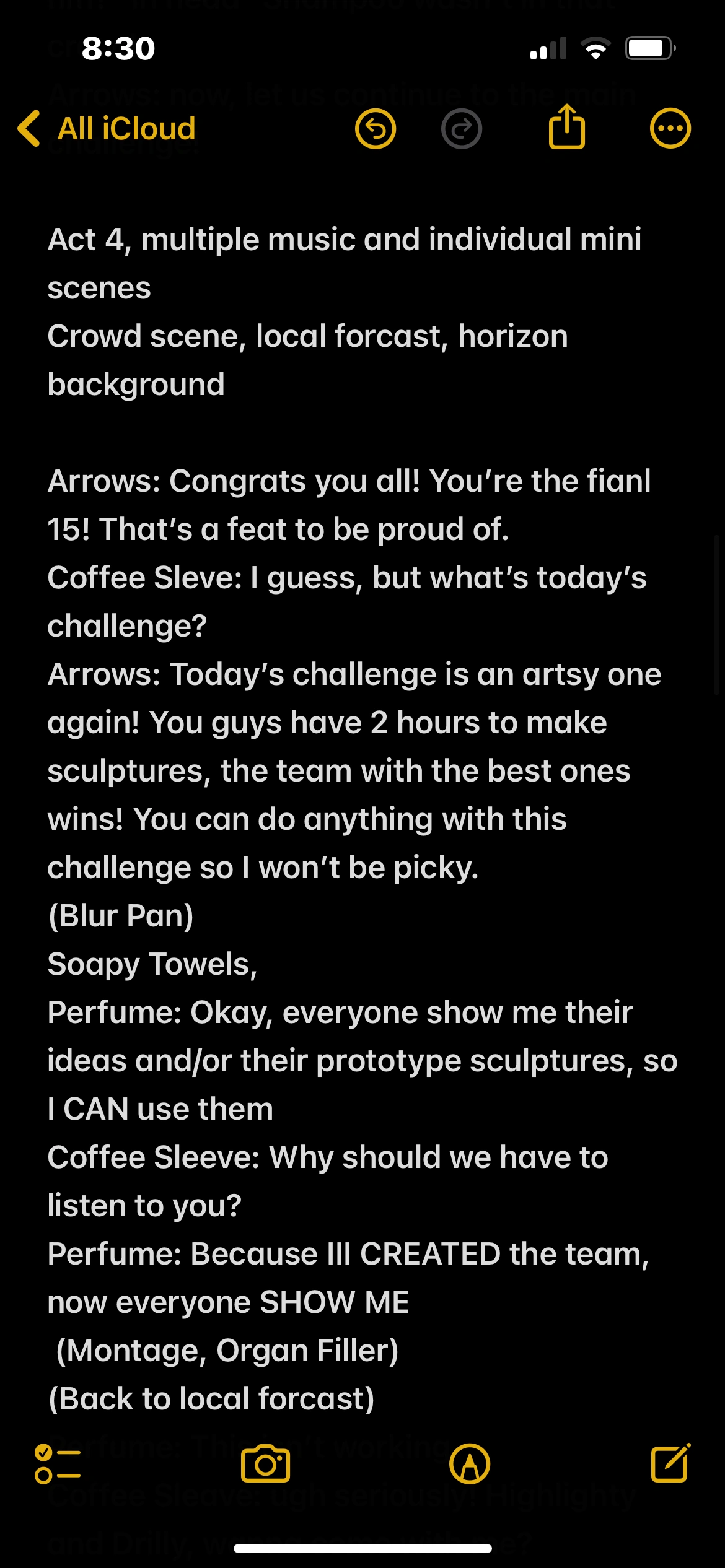Viewport: 725px width, 1568px height.
Task: Tap the Redo icon in the toolbar
Action: (462, 128)
